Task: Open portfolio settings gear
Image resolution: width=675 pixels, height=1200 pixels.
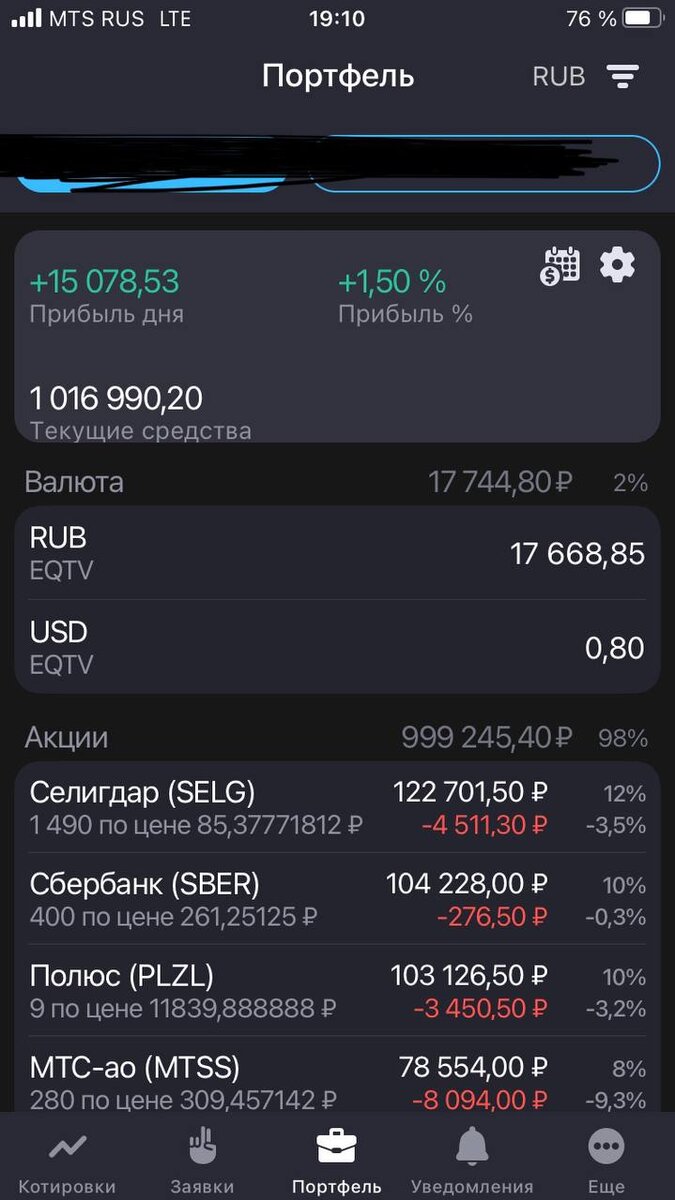Action: 617,265
